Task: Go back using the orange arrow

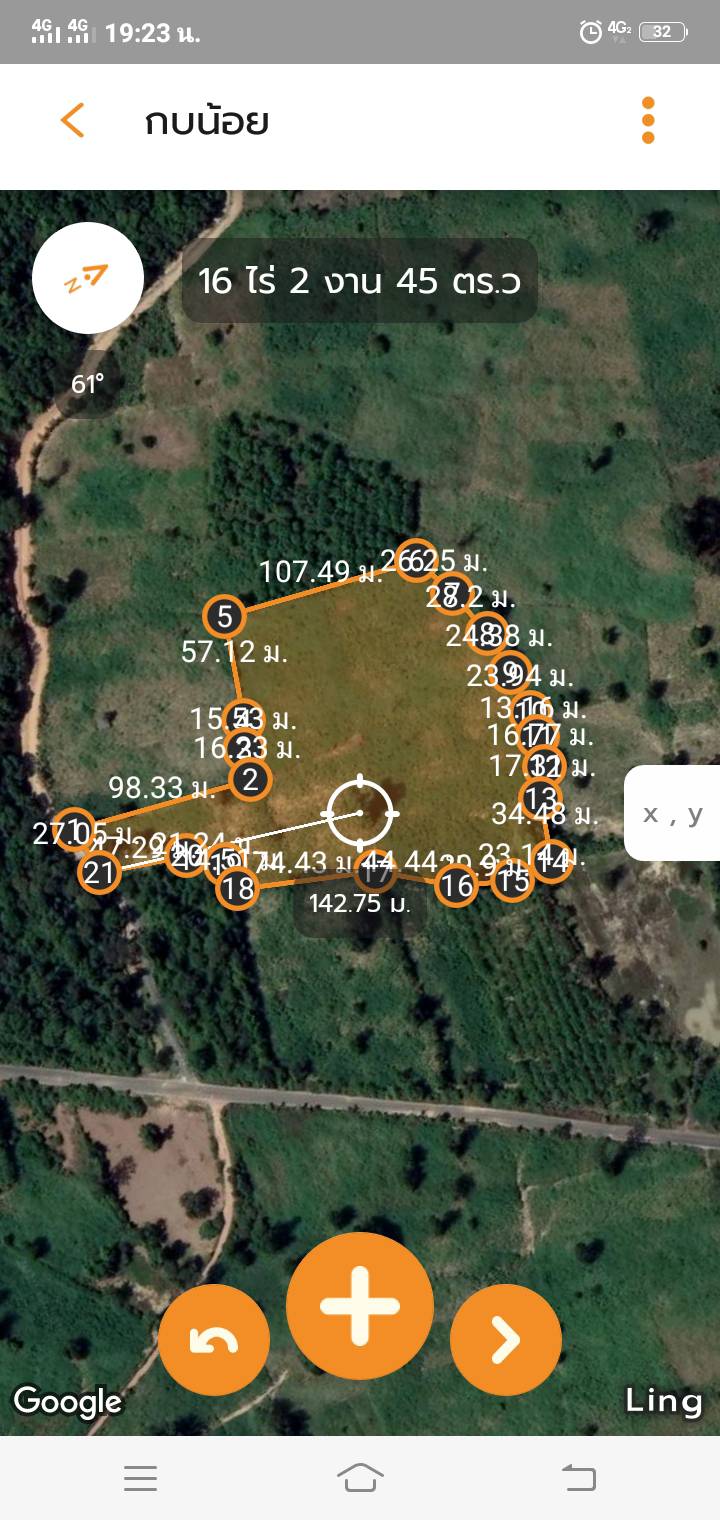Action: tap(73, 120)
